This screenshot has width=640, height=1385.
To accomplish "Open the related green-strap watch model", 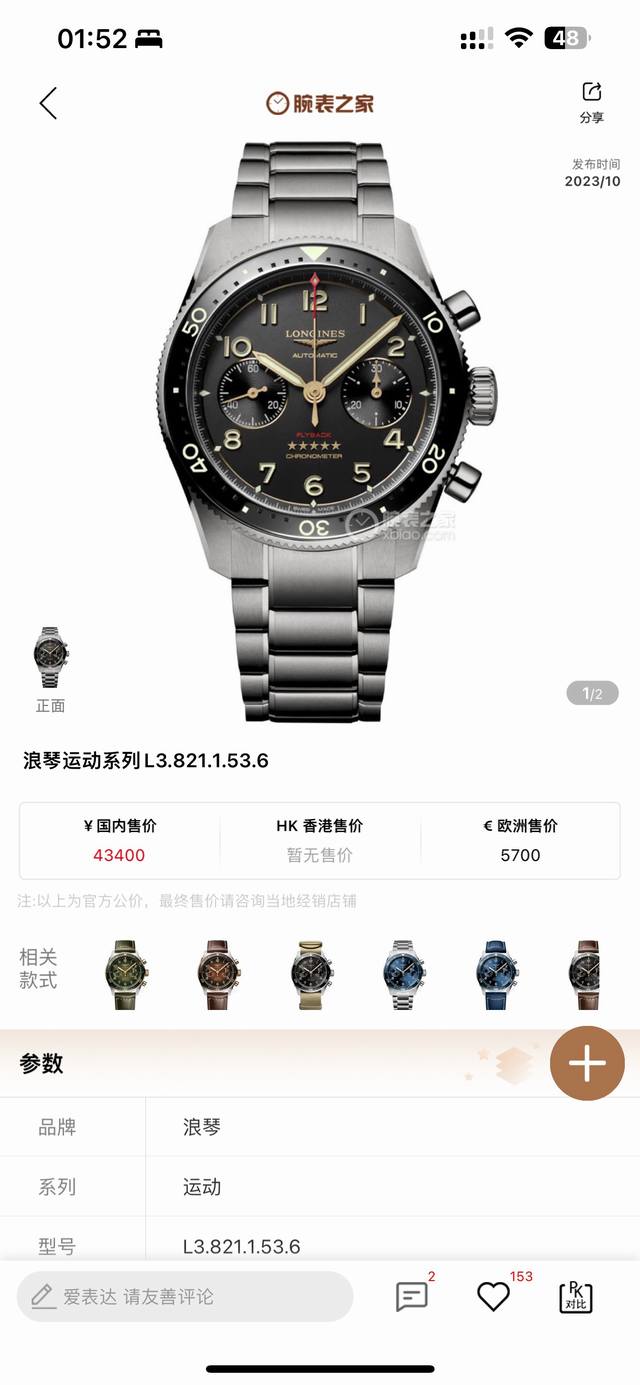I will tap(124, 974).
